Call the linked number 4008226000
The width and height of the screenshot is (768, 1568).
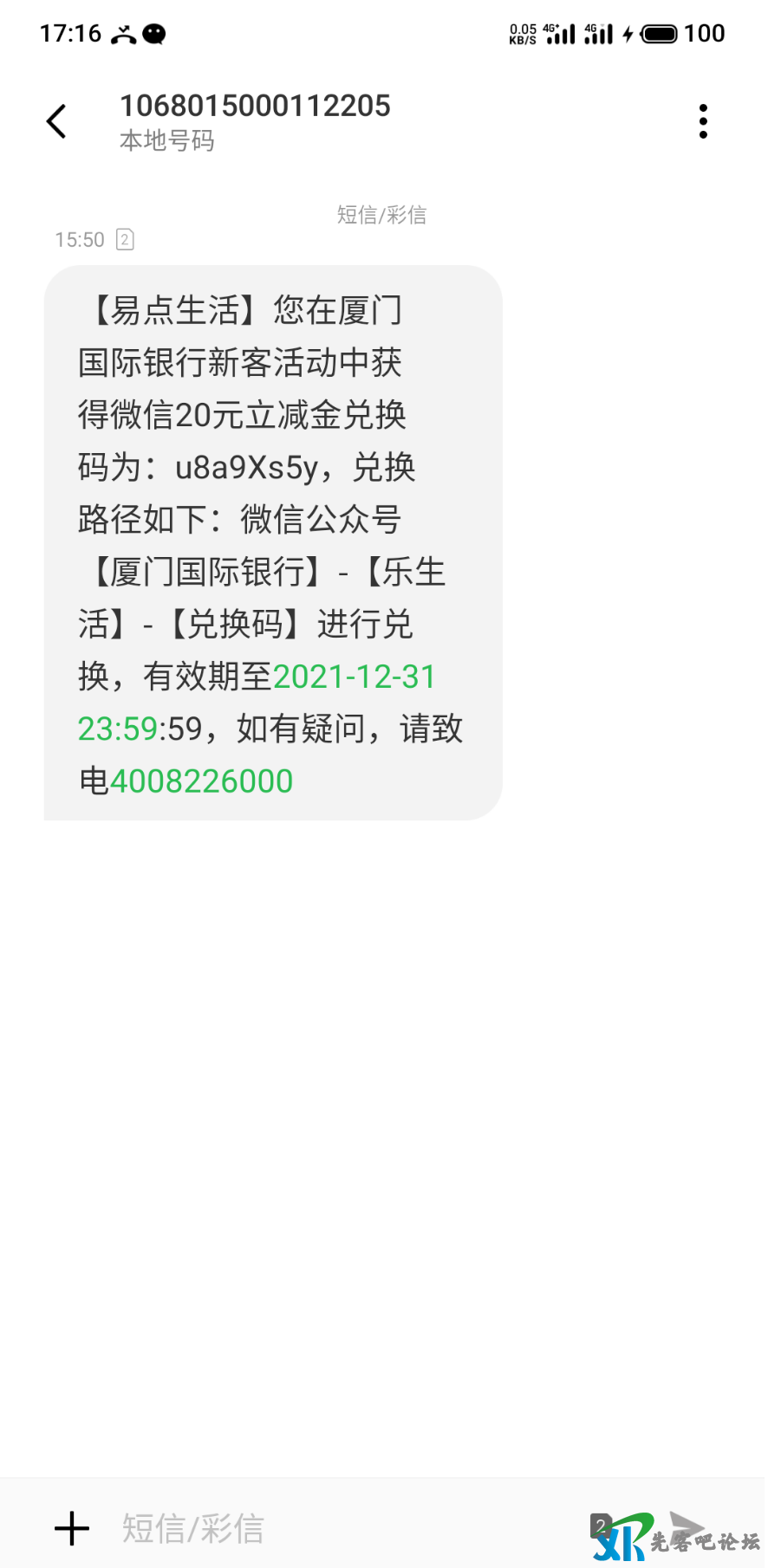pyautogui.click(x=201, y=781)
